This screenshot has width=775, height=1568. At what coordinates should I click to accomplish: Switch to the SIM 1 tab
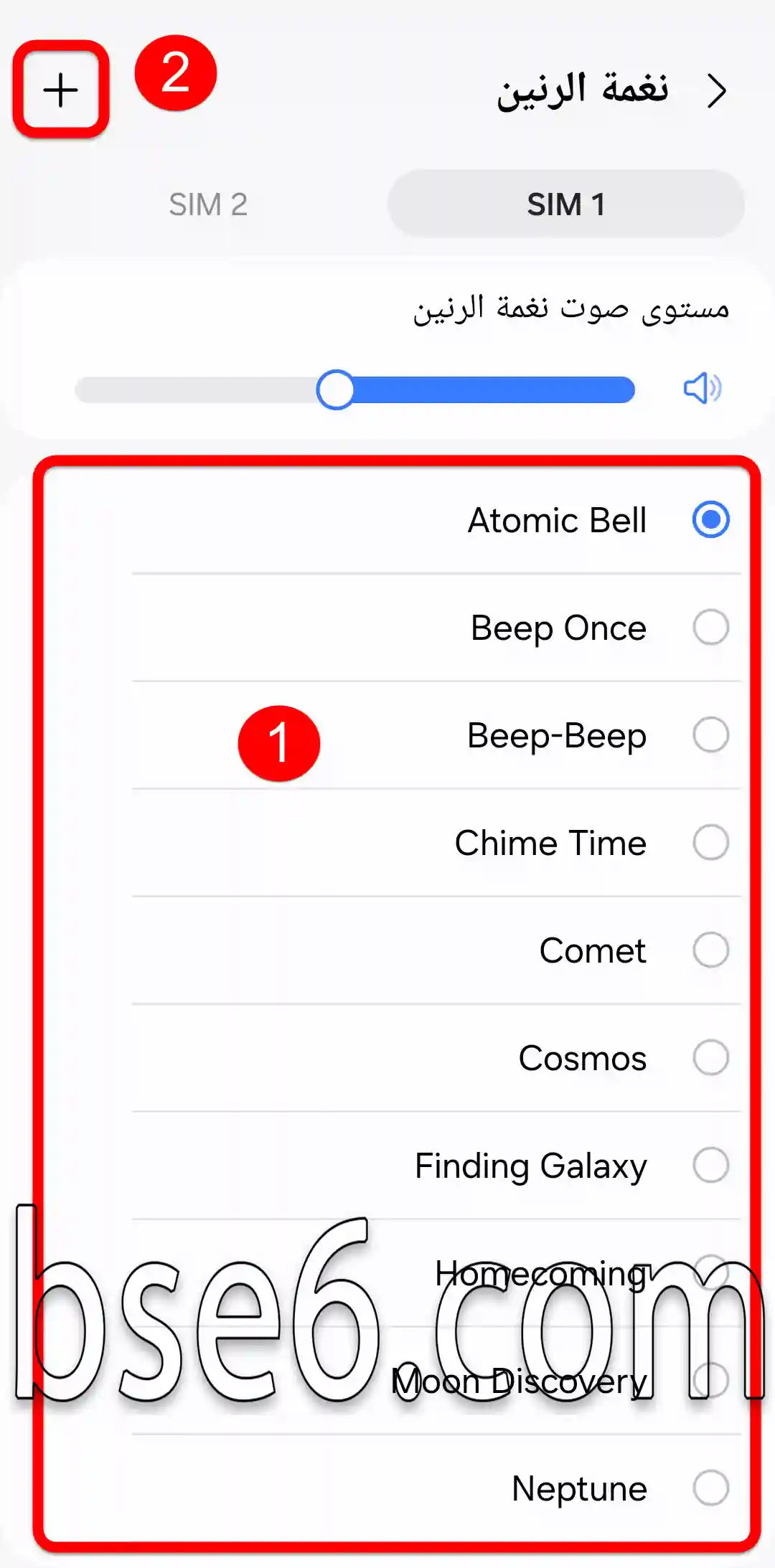coord(566,204)
